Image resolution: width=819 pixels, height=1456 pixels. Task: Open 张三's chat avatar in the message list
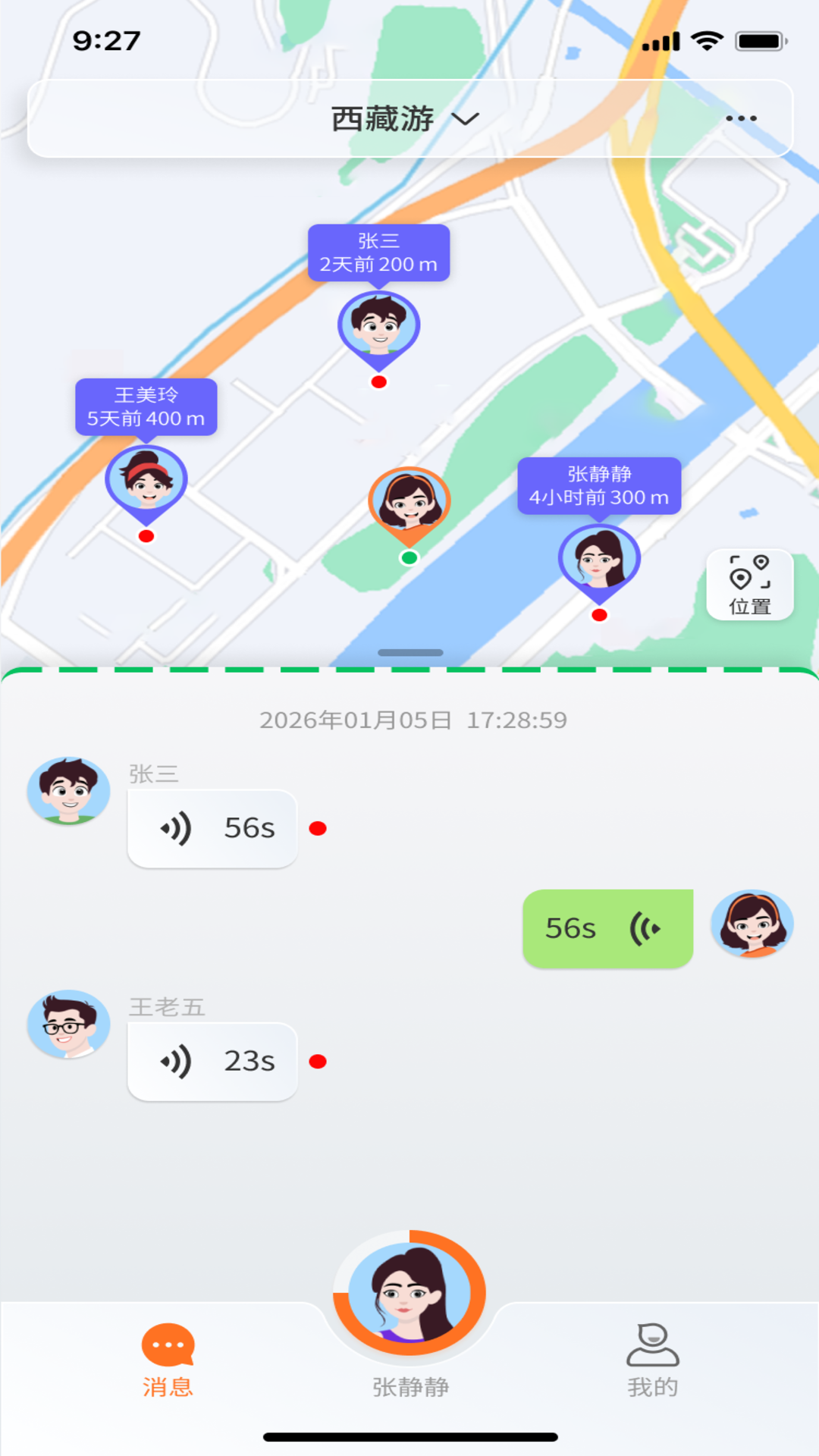[68, 791]
